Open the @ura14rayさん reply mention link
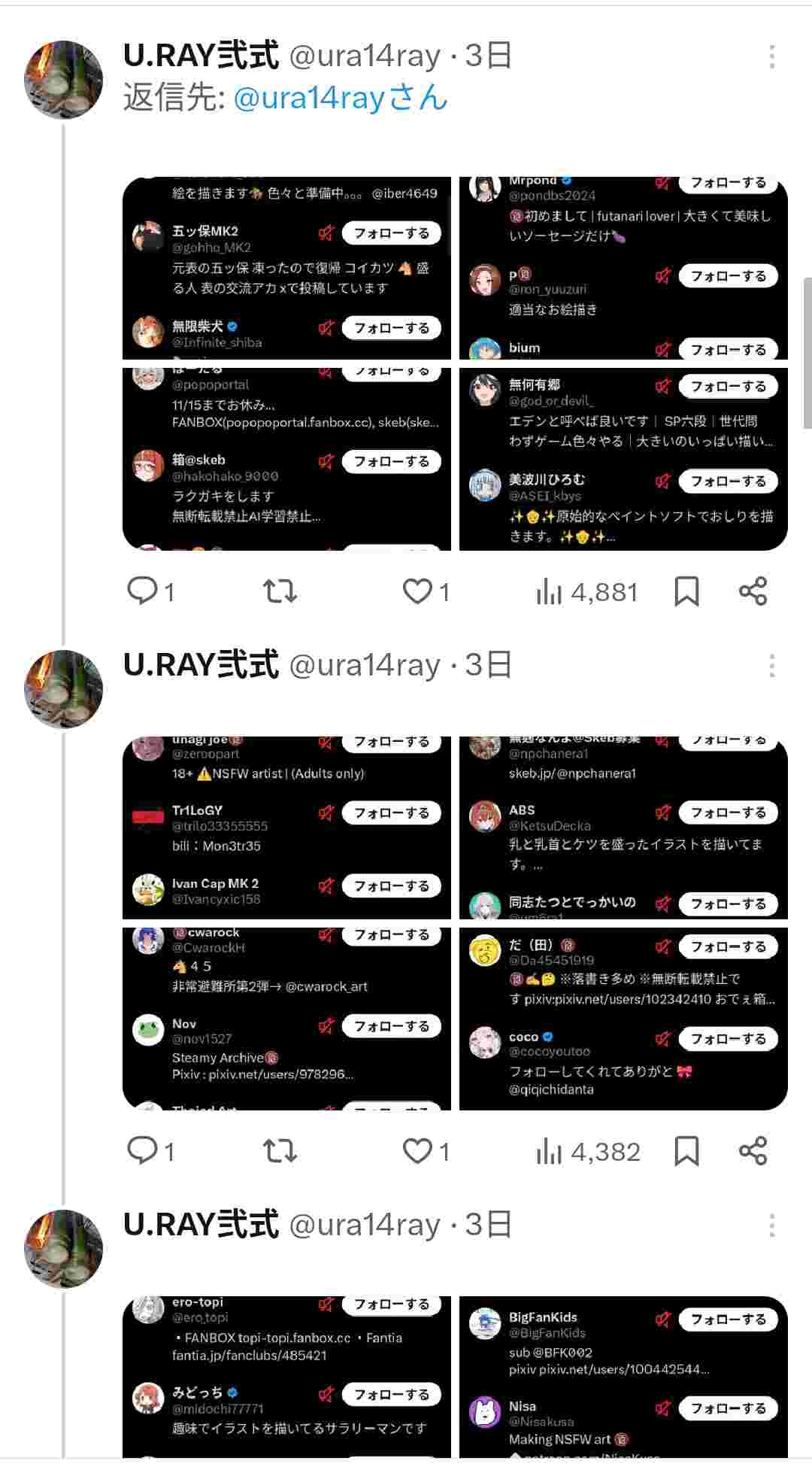 [341, 99]
